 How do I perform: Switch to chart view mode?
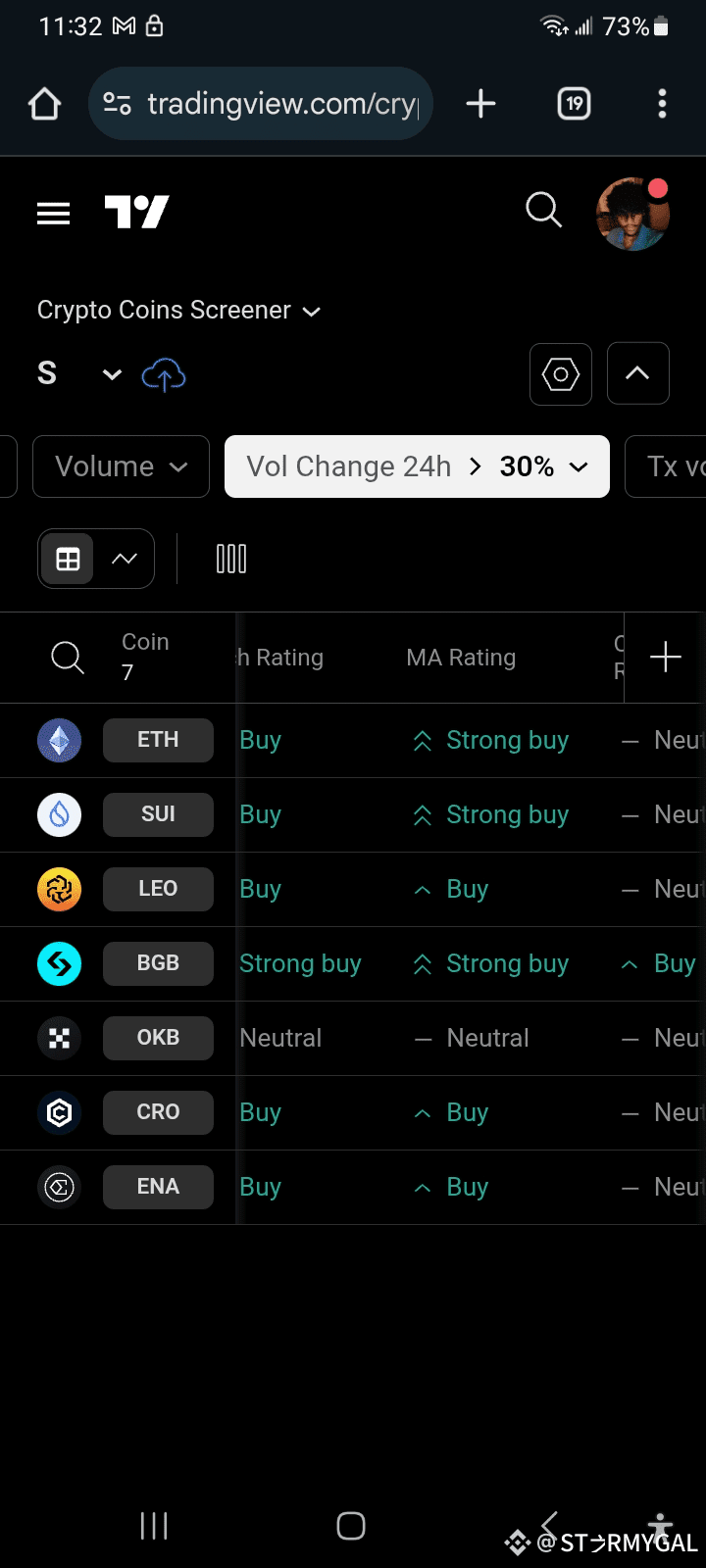(x=125, y=559)
